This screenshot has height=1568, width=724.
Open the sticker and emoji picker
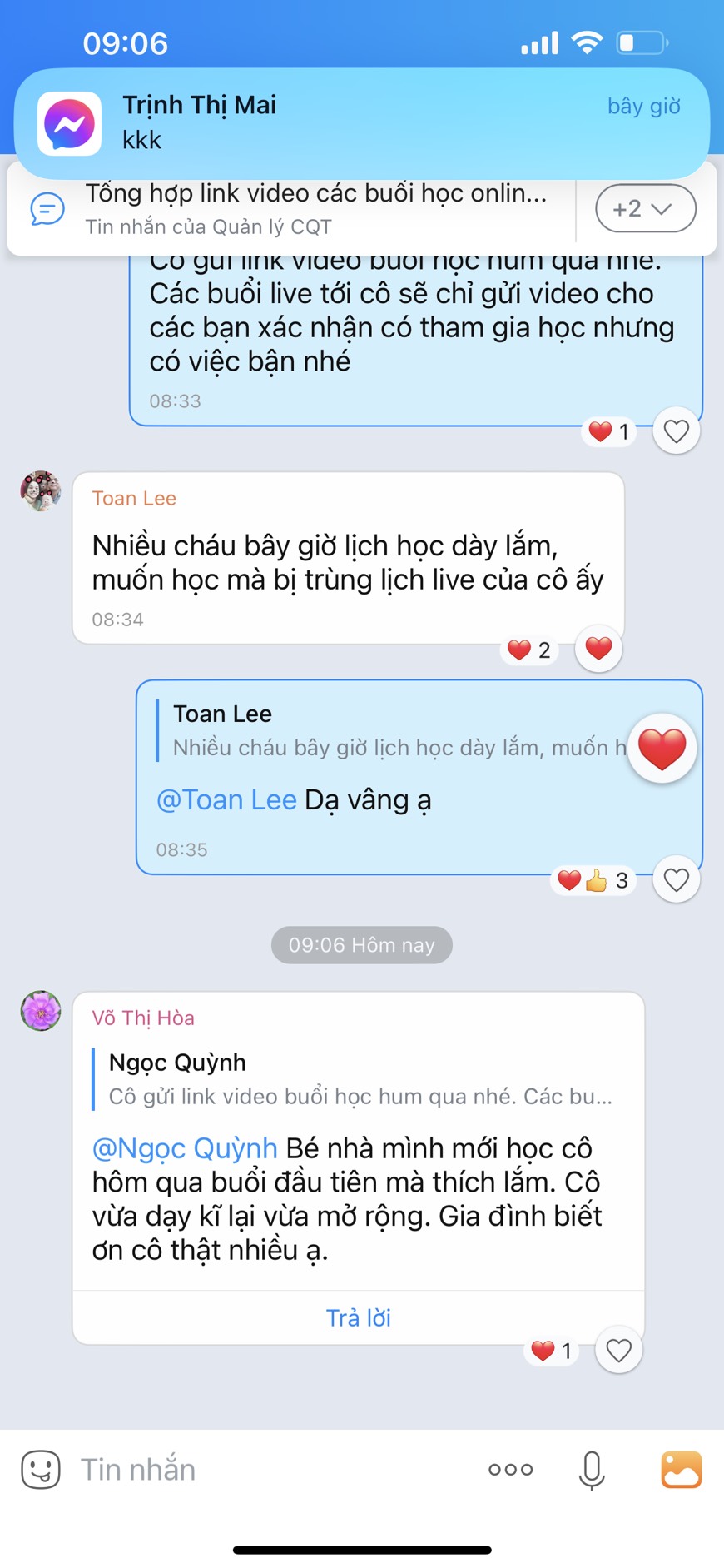[41, 1470]
